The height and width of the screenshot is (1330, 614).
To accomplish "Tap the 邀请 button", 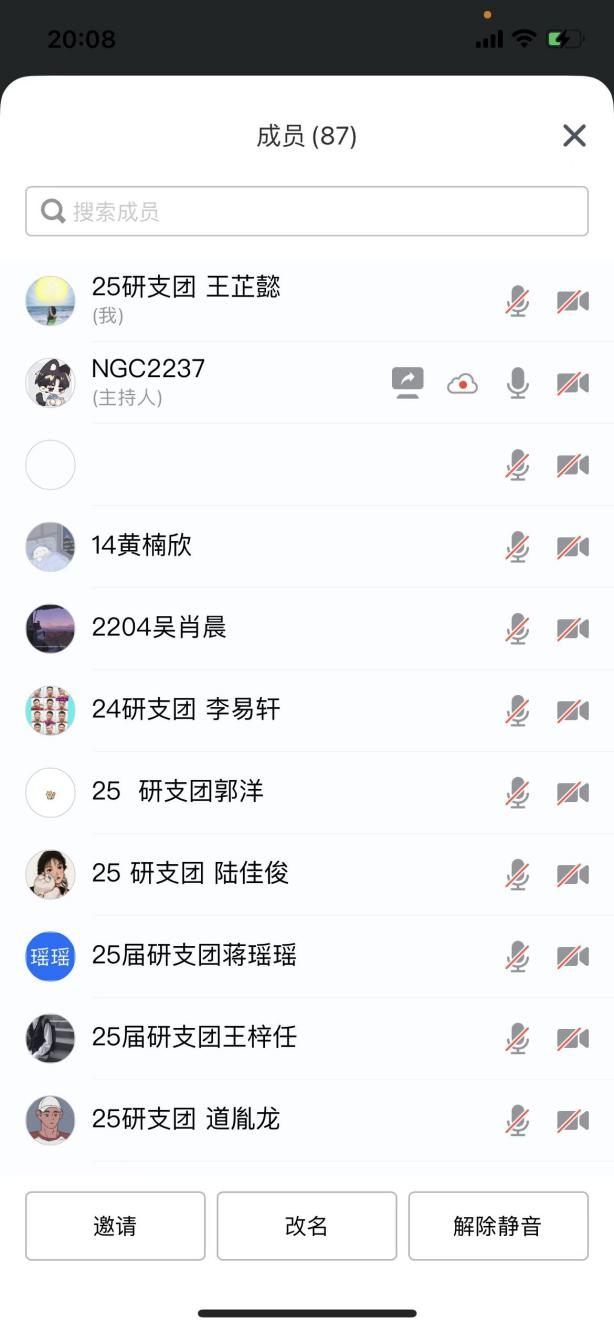I will click(x=115, y=1226).
